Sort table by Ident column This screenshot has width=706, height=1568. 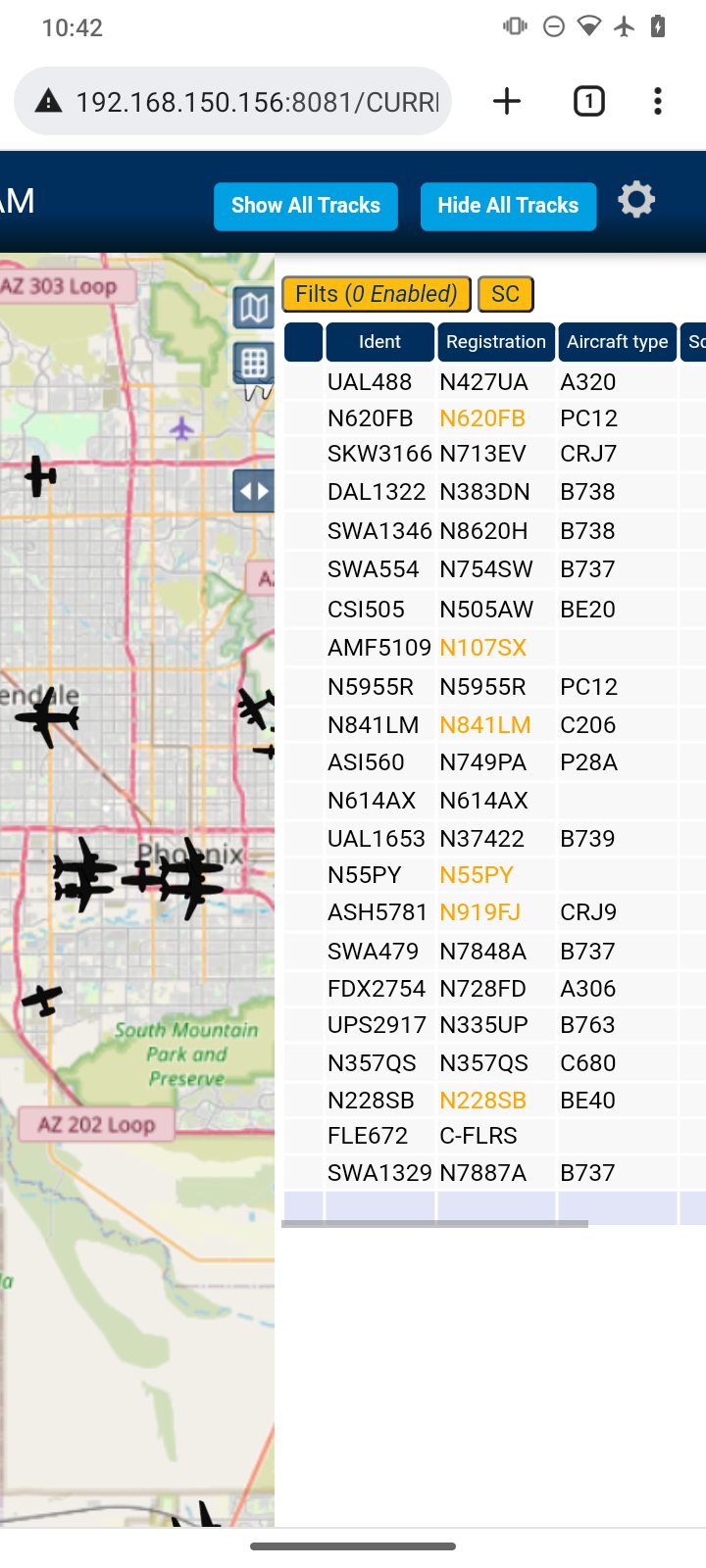379,342
